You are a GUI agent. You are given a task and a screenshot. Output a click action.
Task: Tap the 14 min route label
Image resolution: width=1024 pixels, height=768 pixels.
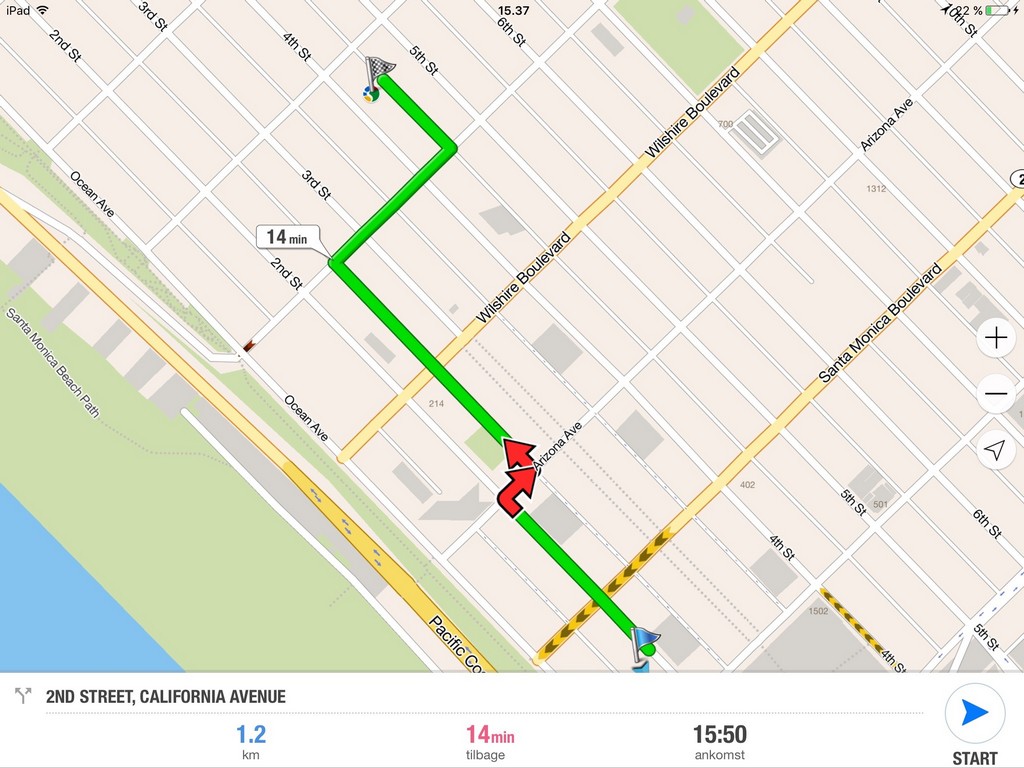click(x=286, y=237)
